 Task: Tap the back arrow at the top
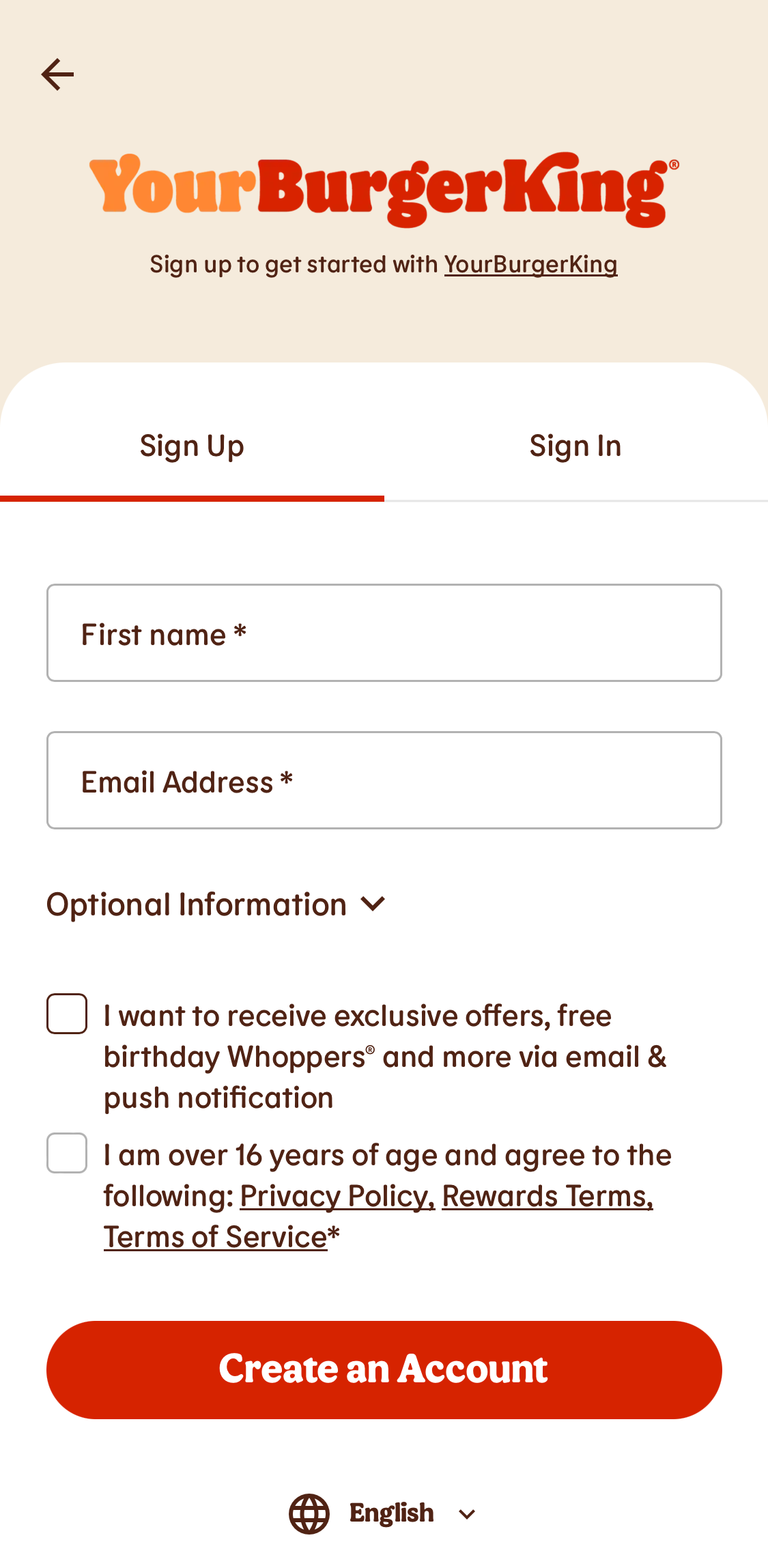click(x=58, y=74)
